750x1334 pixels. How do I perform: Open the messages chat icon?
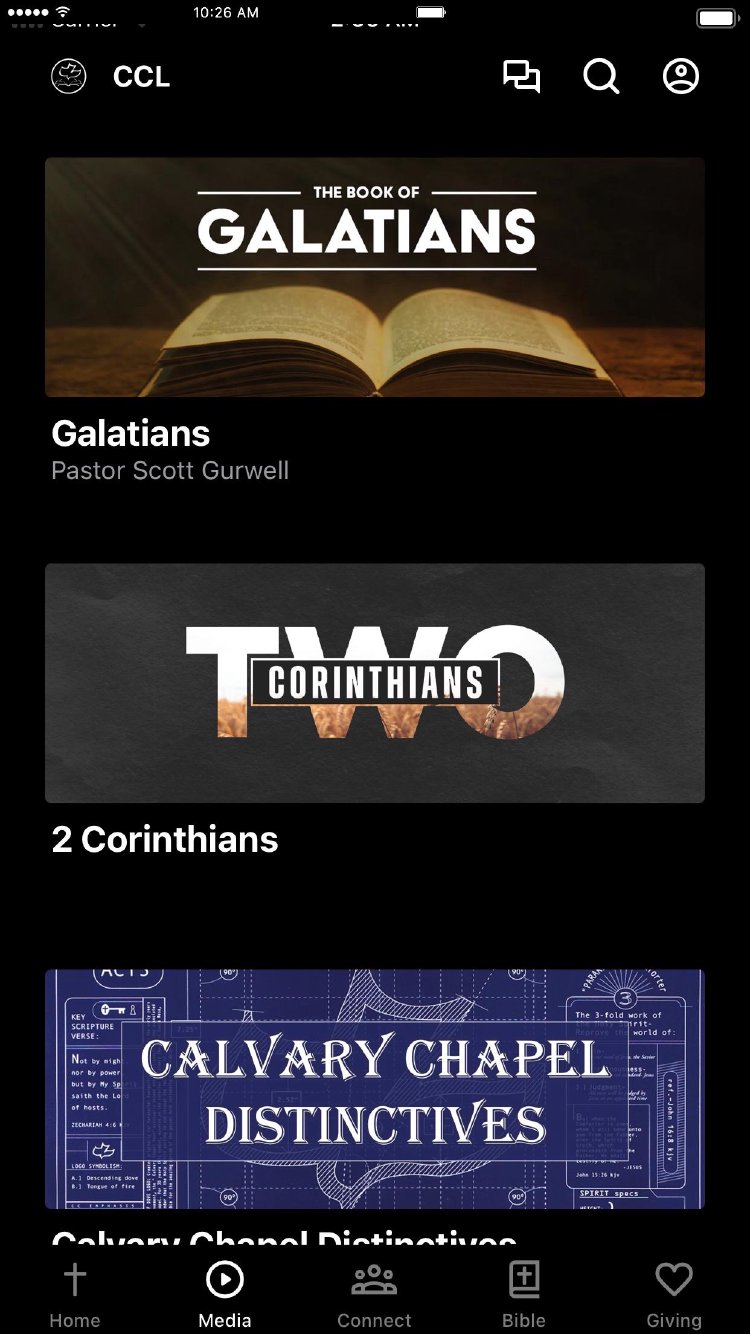click(521, 77)
